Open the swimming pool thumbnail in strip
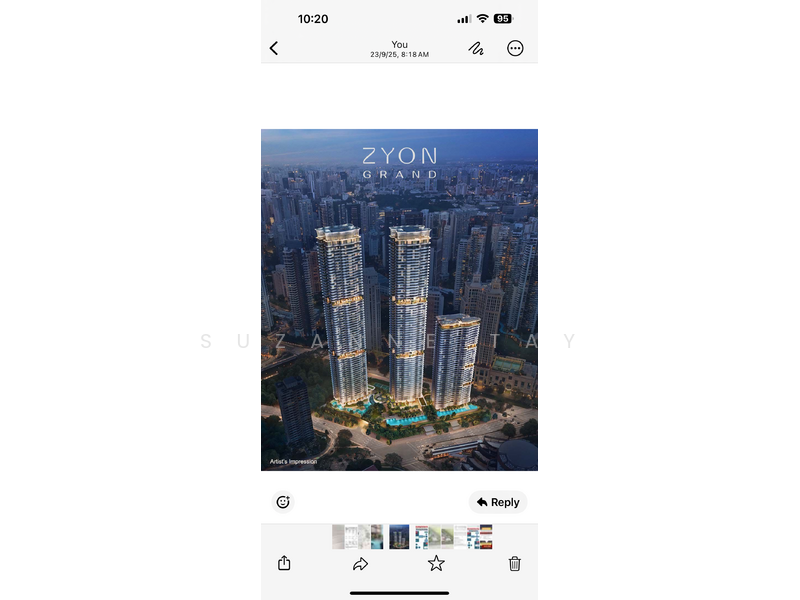Image resolution: width=800 pixels, height=600 pixels. pyautogui.click(x=376, y=537)
